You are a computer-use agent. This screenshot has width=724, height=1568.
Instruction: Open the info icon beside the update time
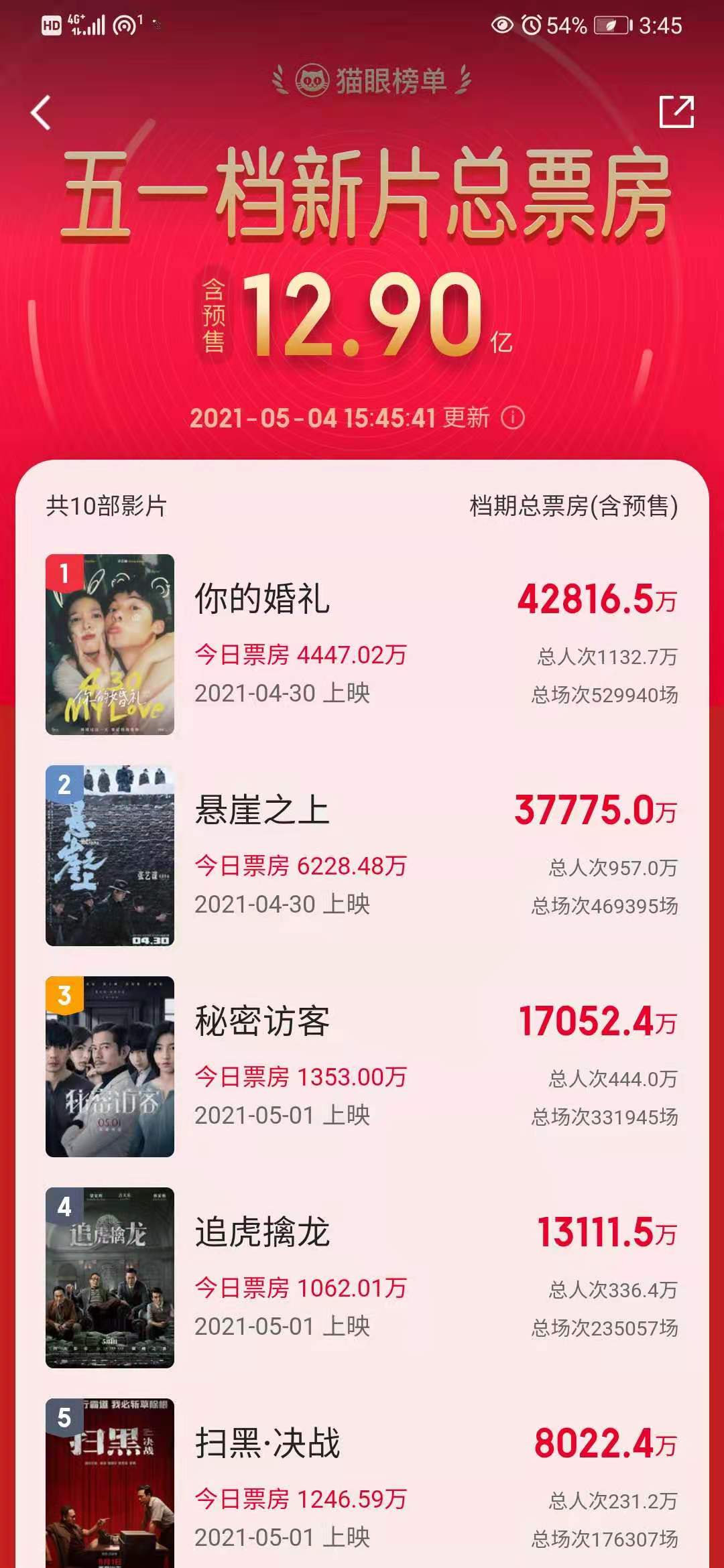point(513,418)
